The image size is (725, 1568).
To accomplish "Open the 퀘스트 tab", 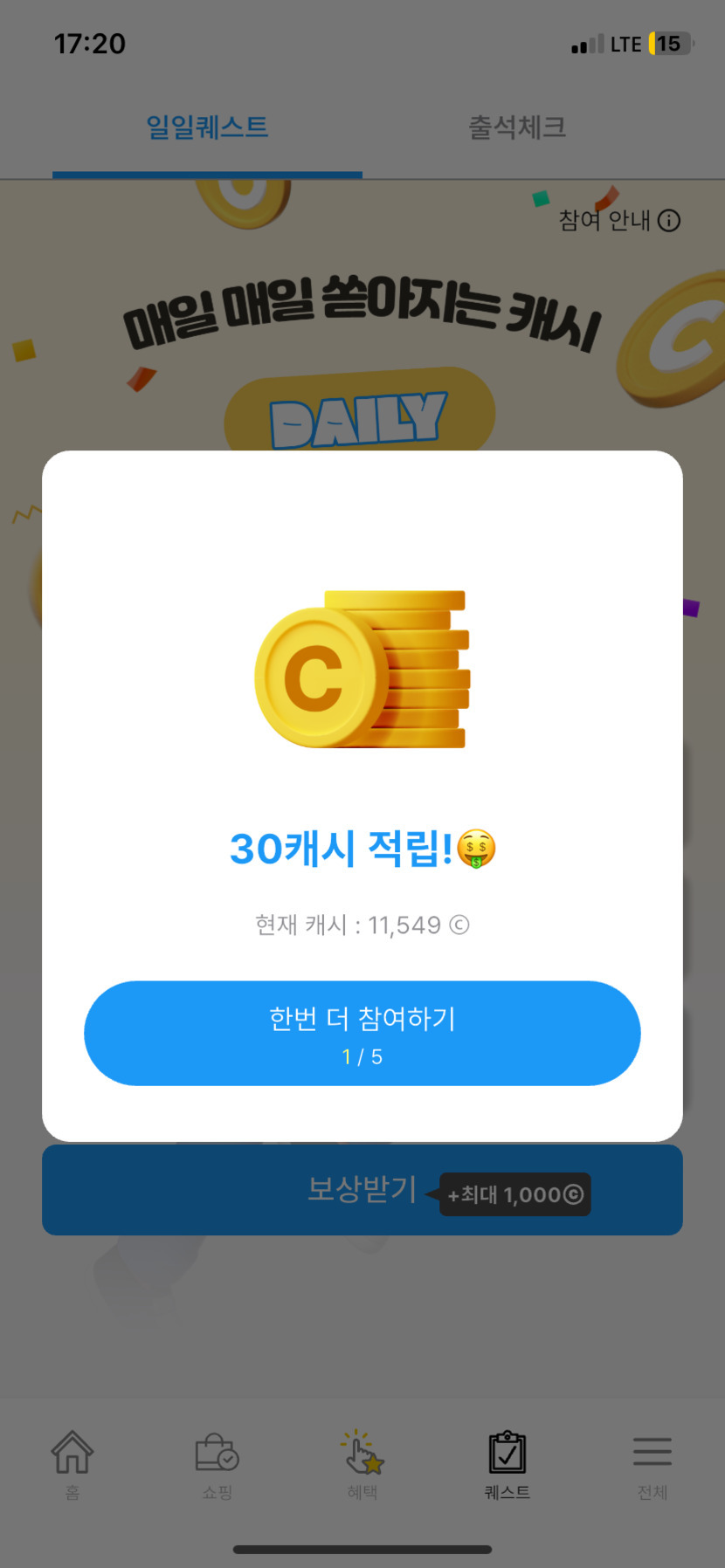I will (x=507, y=1465).
